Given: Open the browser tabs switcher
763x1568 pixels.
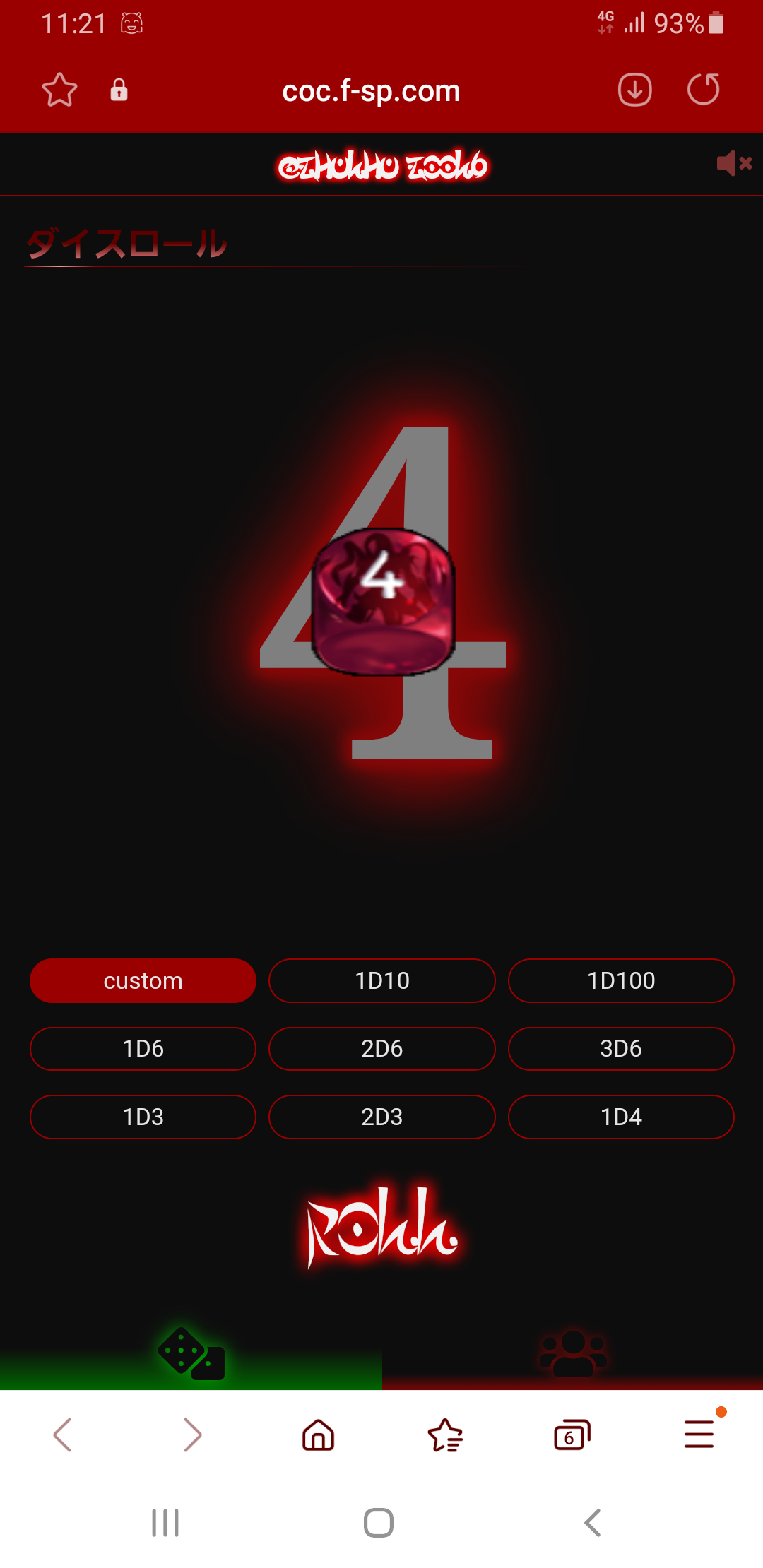Looking at the screenshot, I should (x=572, y=1435).
